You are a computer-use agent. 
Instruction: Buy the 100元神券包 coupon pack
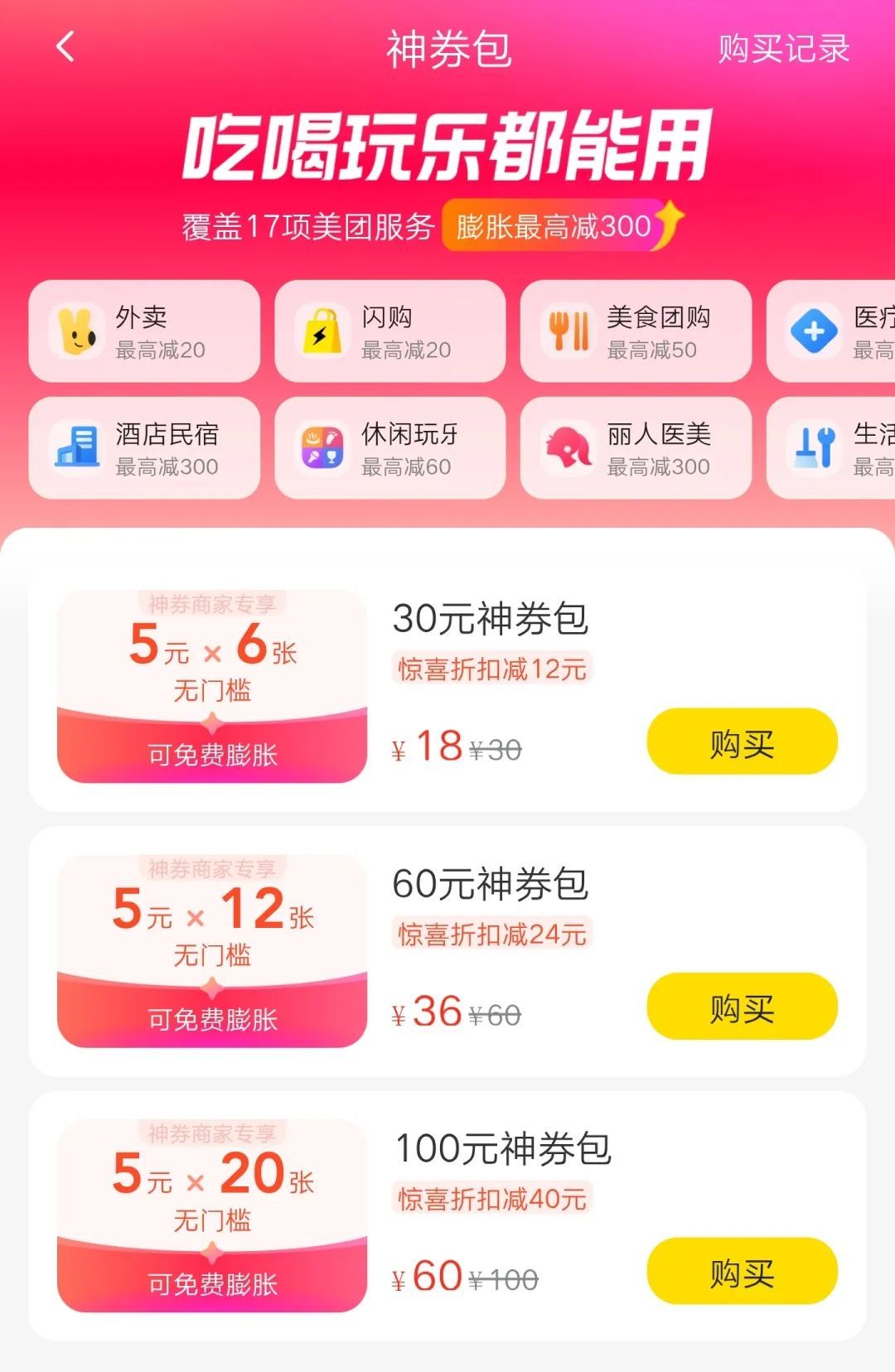[740, 1271]
